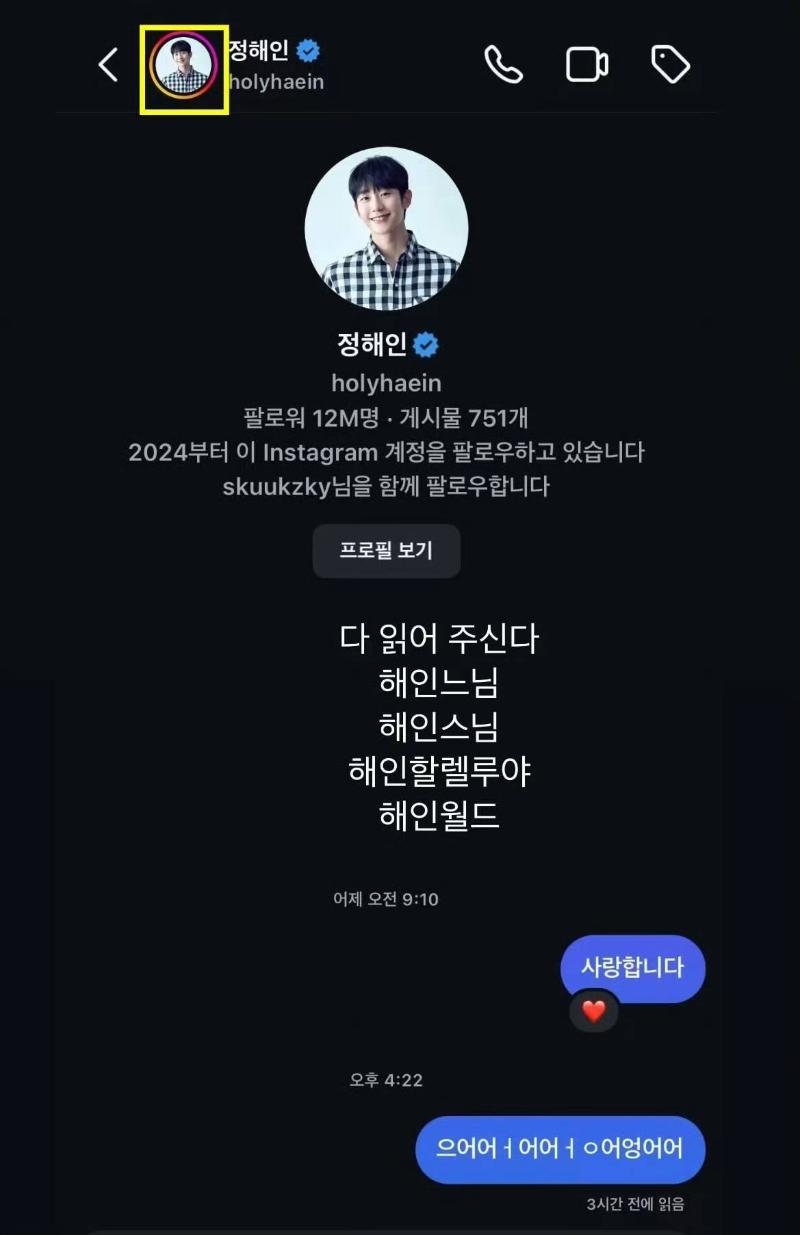Open the label tag icon

(670, 66)
